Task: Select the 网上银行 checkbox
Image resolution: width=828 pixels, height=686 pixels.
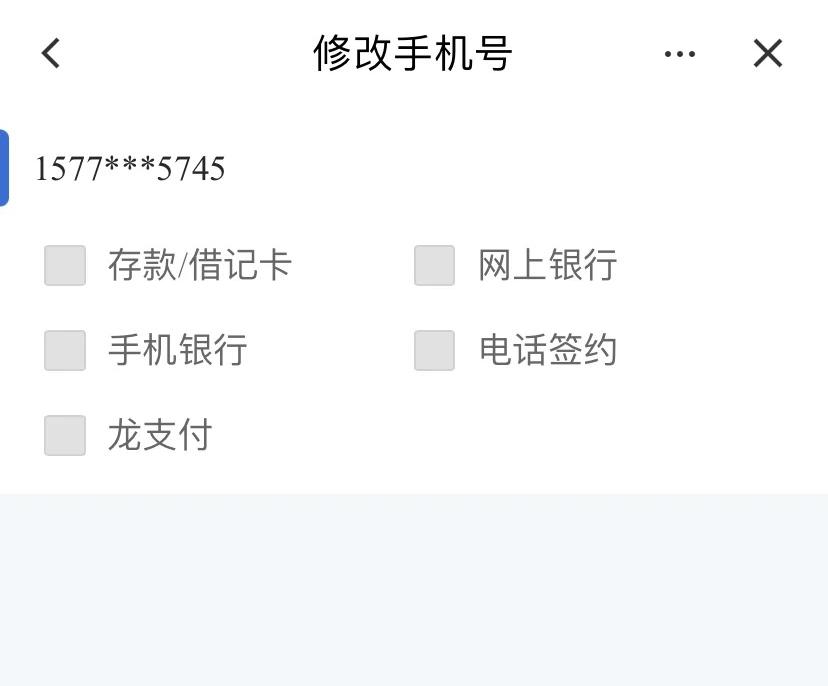Action: click(x=435, y=266)
